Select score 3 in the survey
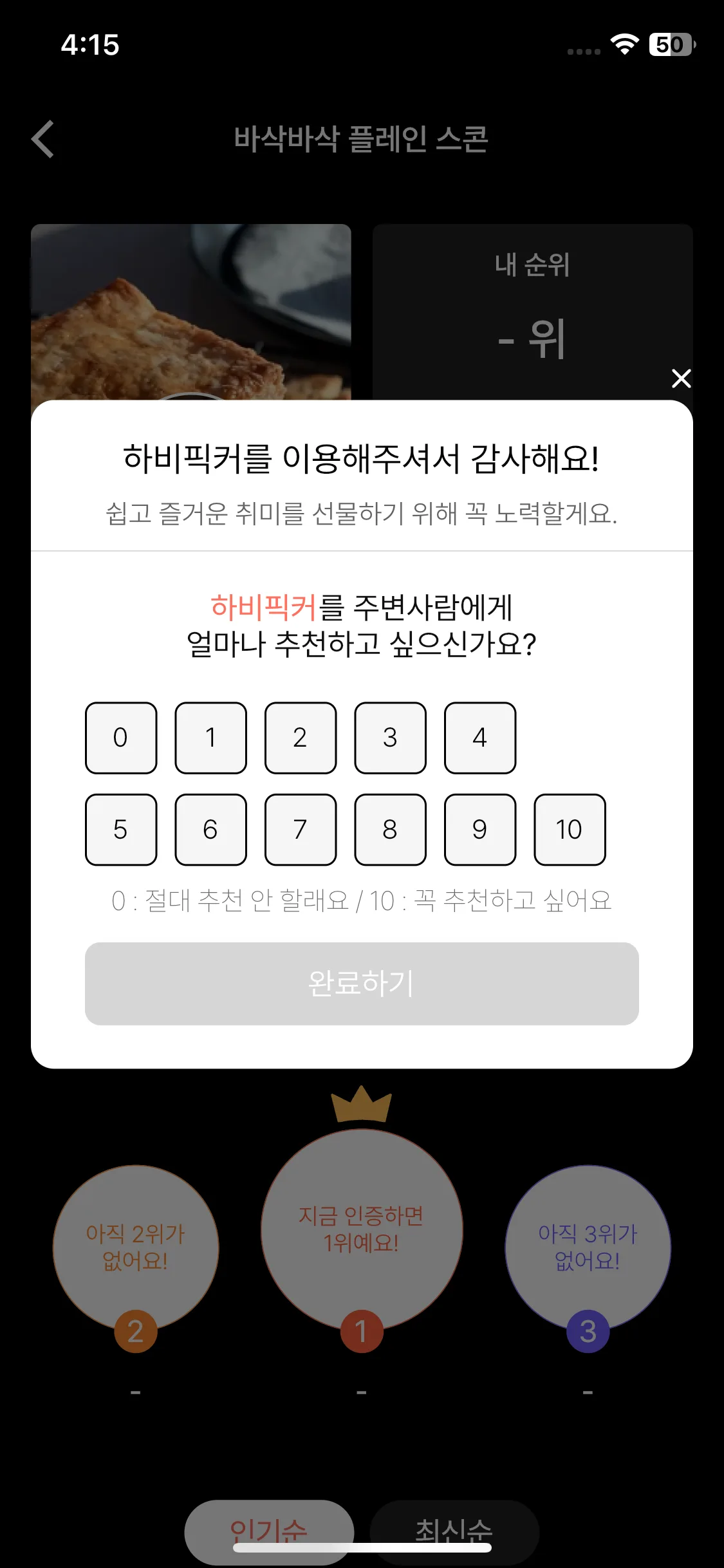This screenshot has height=1568, width=724. click(x=390, y=738)
